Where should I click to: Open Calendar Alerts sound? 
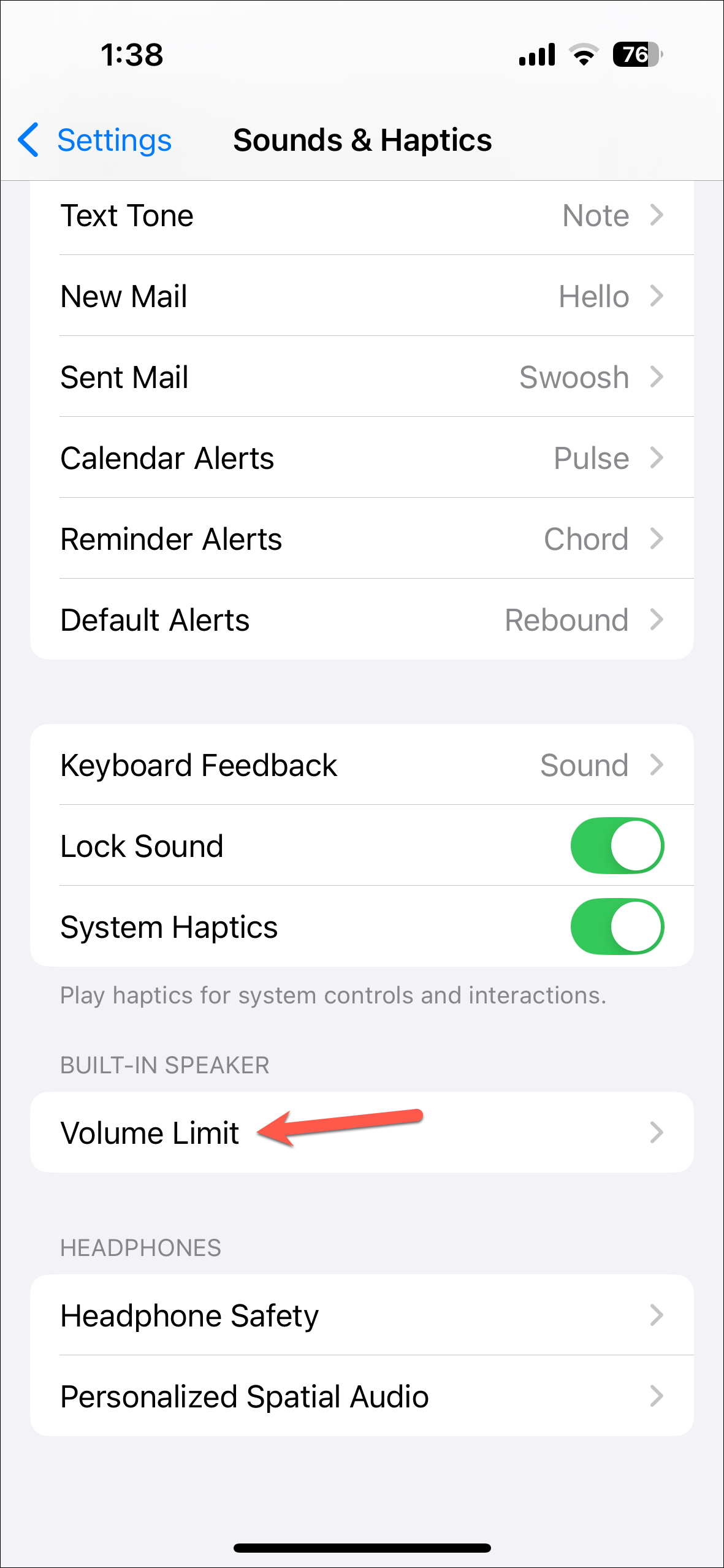tap(362, 459)
